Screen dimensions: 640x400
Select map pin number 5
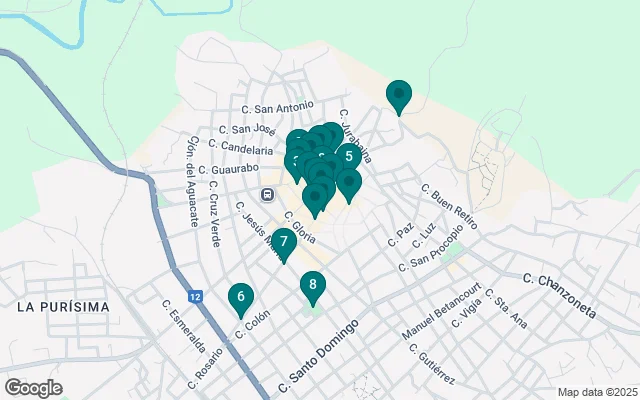tap(348, 157)
